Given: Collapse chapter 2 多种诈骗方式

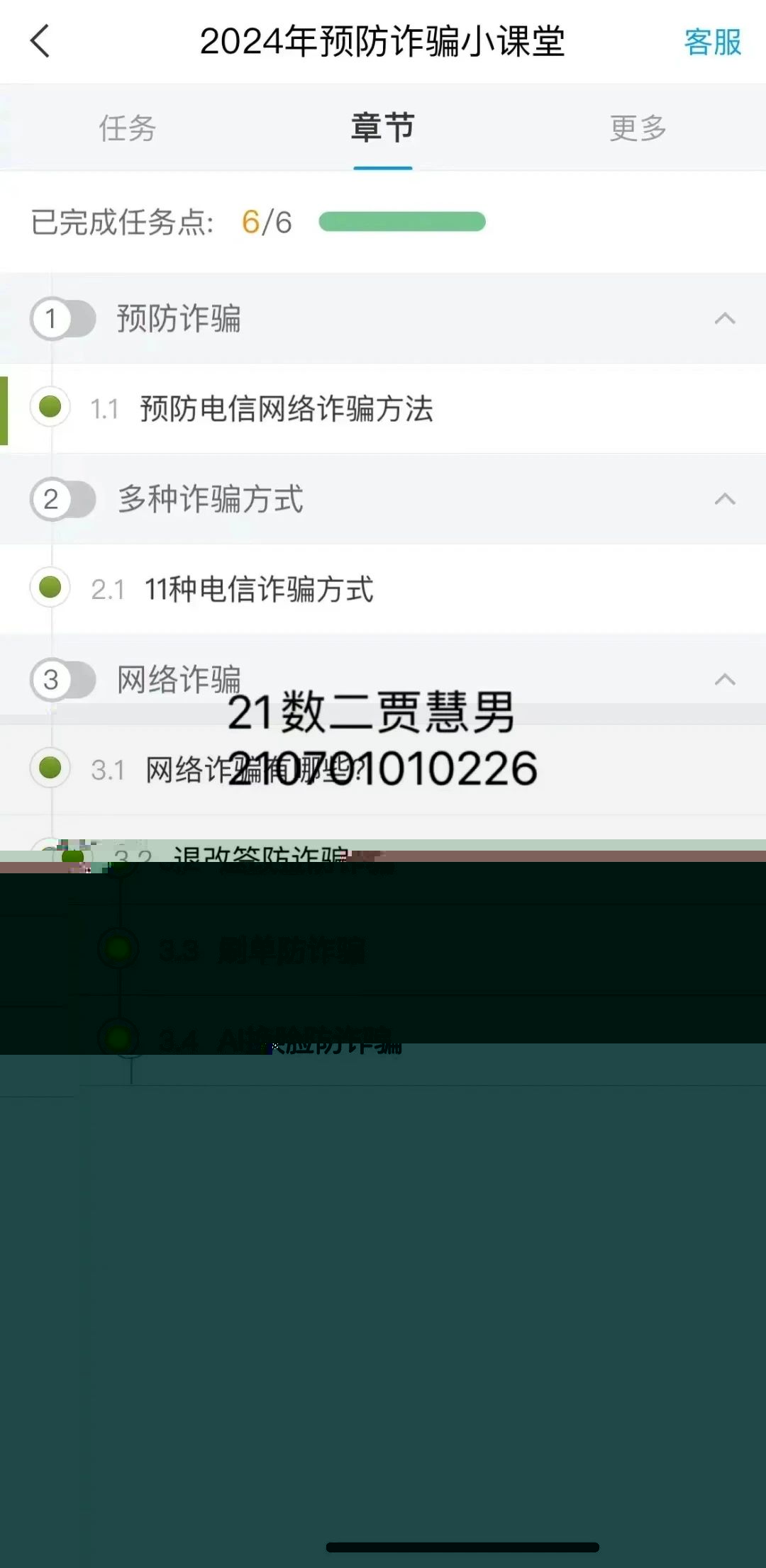Looking at the screenshot, I should (724, 499).
